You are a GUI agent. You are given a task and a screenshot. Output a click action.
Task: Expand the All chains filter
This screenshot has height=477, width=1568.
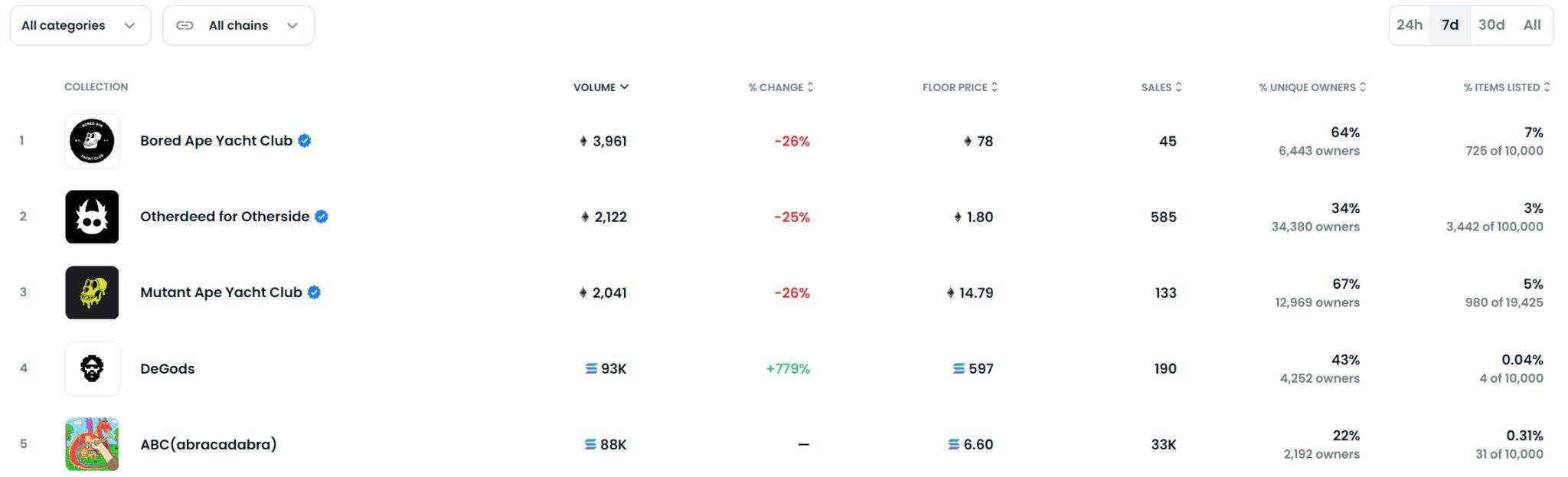(x=238, y=25)
